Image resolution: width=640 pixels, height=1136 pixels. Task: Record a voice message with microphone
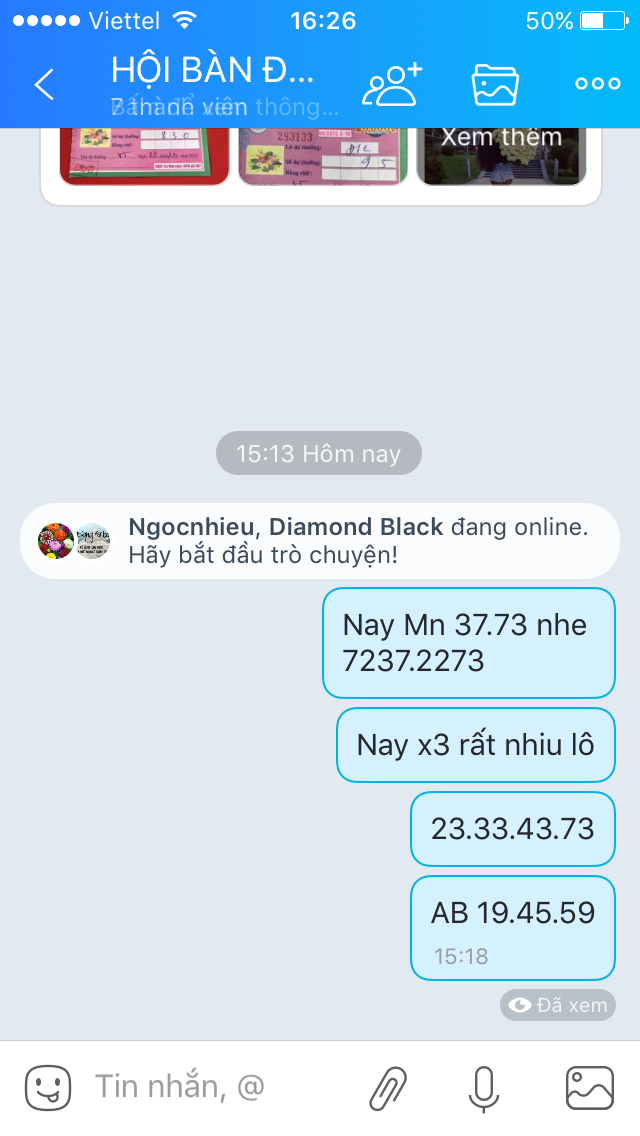(484, 1087)
